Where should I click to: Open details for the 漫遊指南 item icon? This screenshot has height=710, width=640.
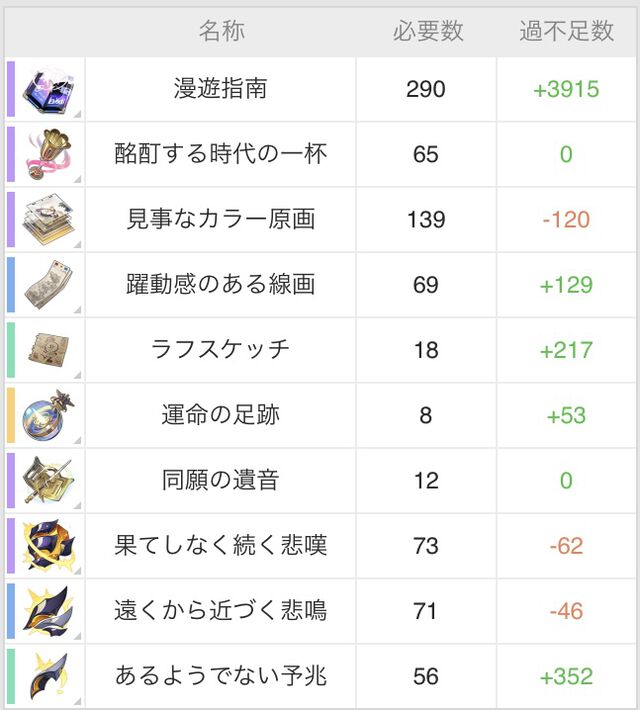(x=48, y=90)
